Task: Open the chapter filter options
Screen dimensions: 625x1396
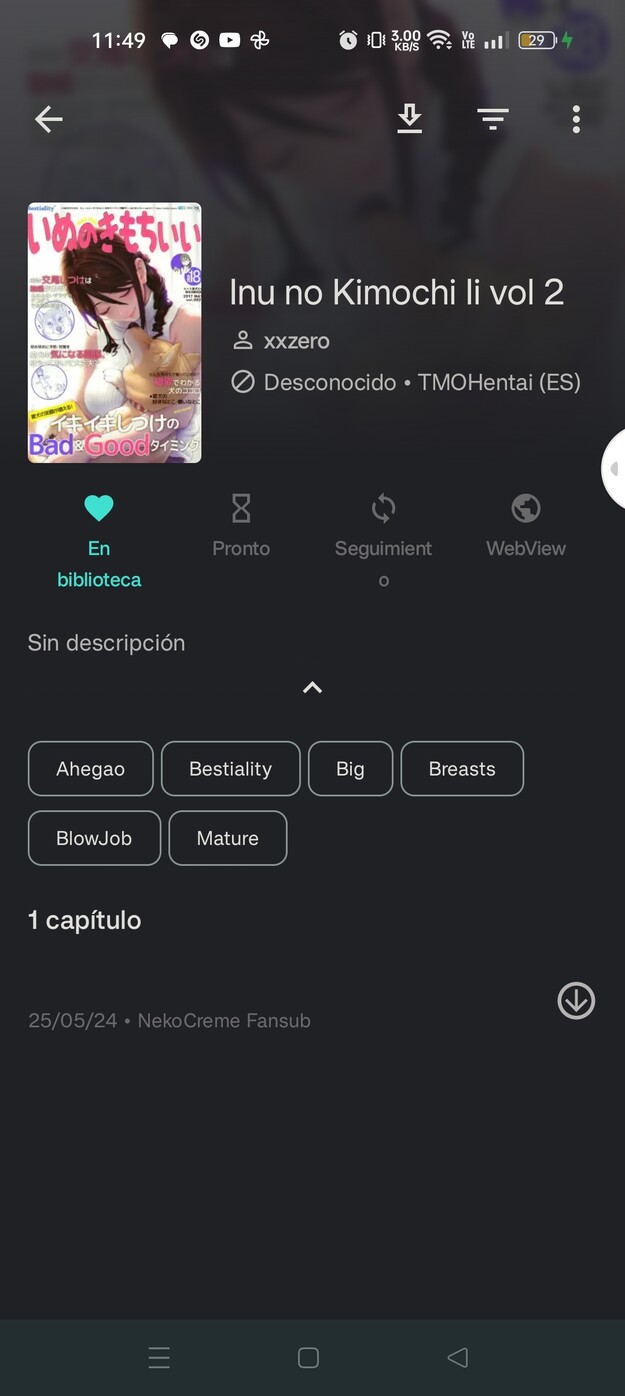Action: pos(492,120)
